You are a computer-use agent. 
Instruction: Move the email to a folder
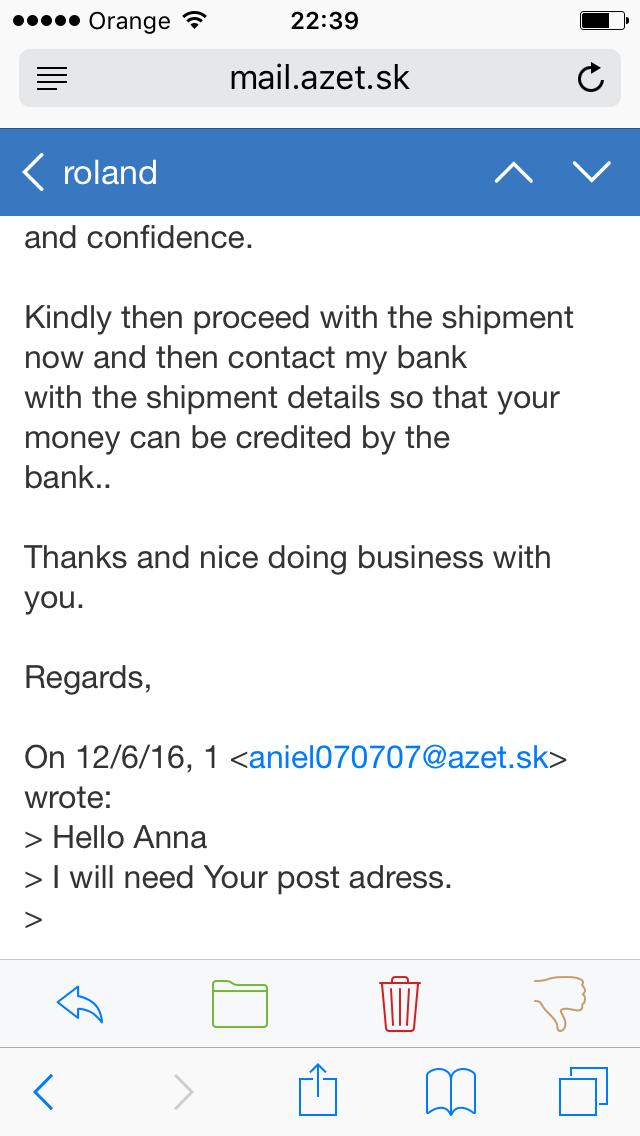240,1003
